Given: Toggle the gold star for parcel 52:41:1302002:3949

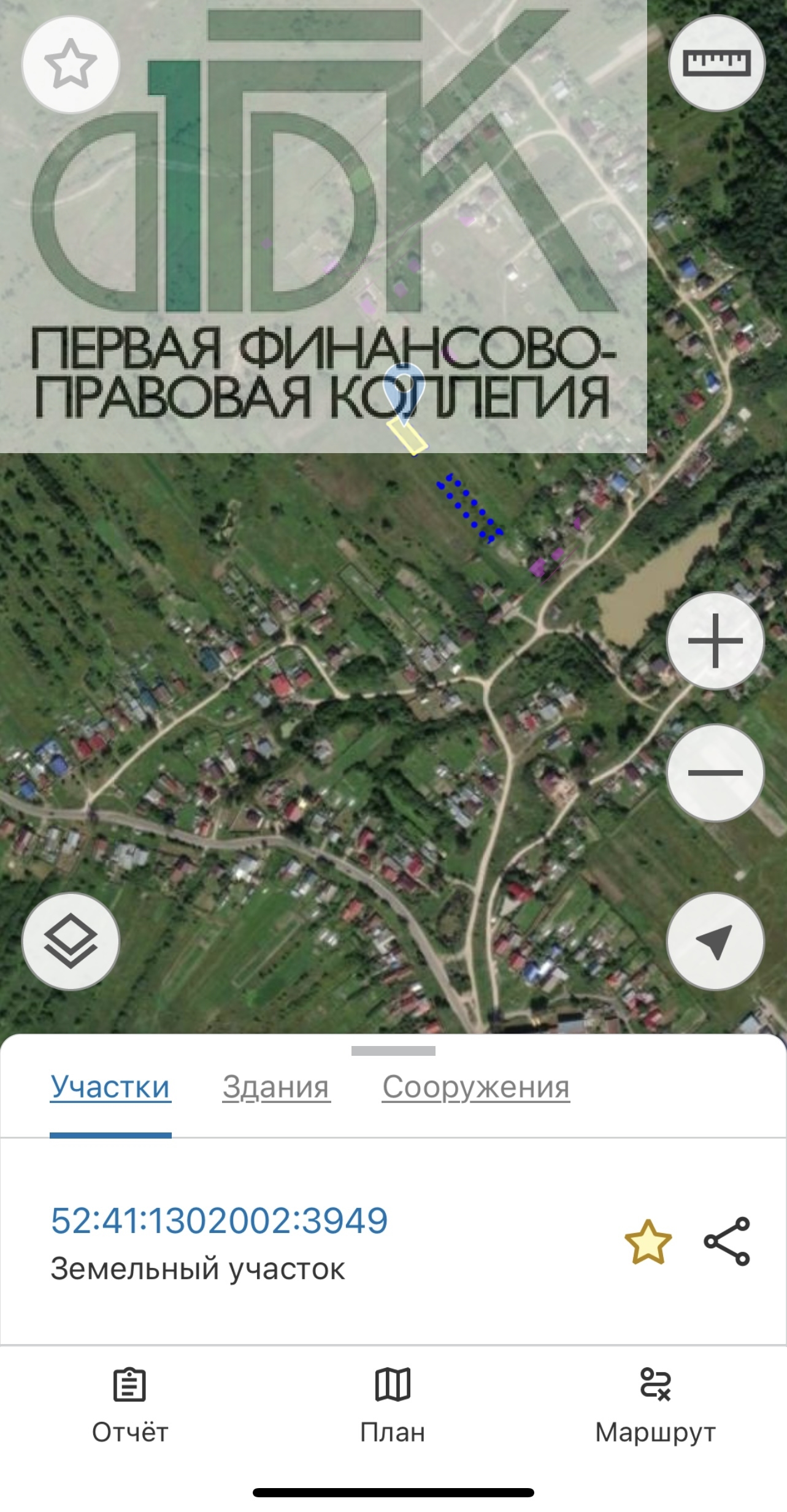Looking at the screenshot, I should 648,1242.
